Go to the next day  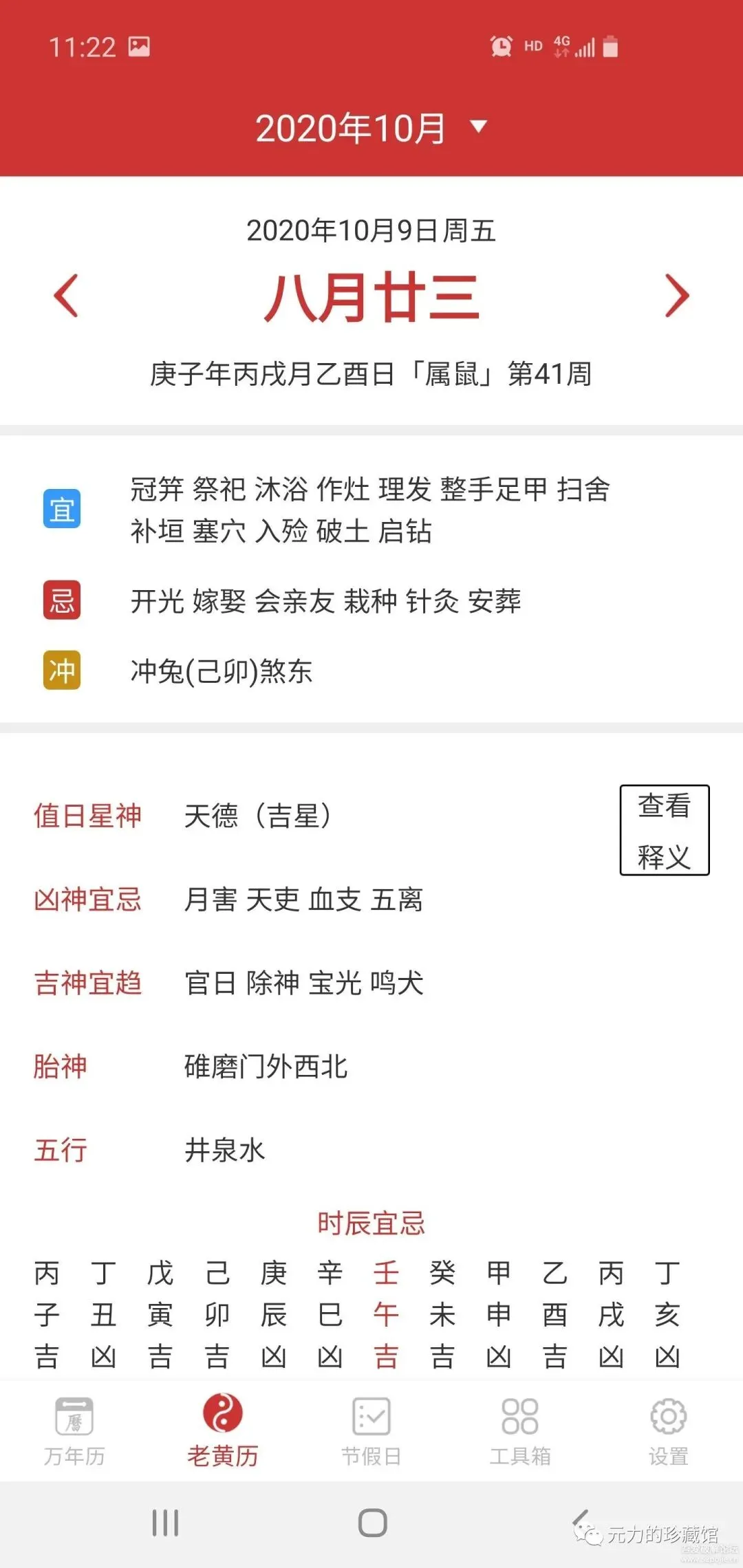[x=677, y=296]
